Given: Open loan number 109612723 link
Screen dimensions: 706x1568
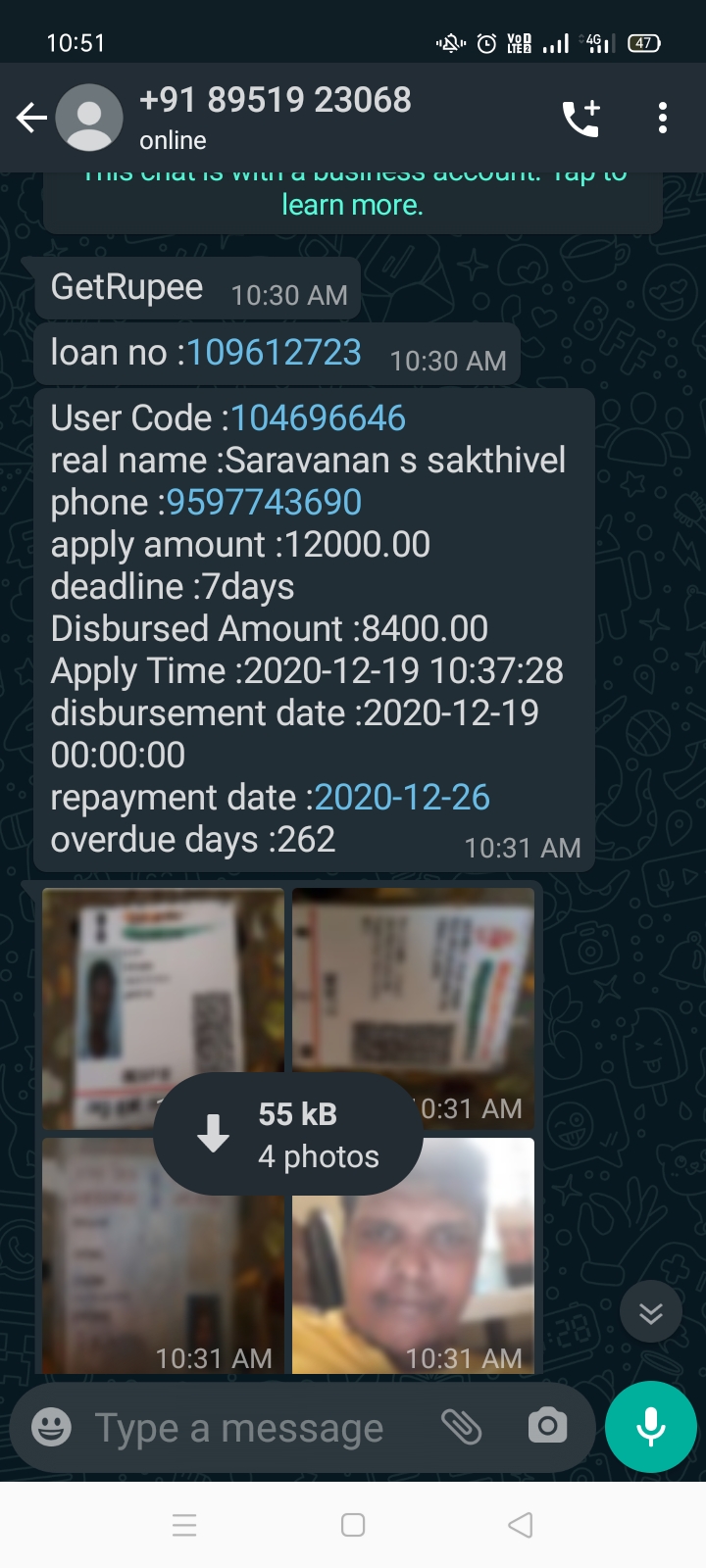Looking at the screenshot, I should click(274, 353).
